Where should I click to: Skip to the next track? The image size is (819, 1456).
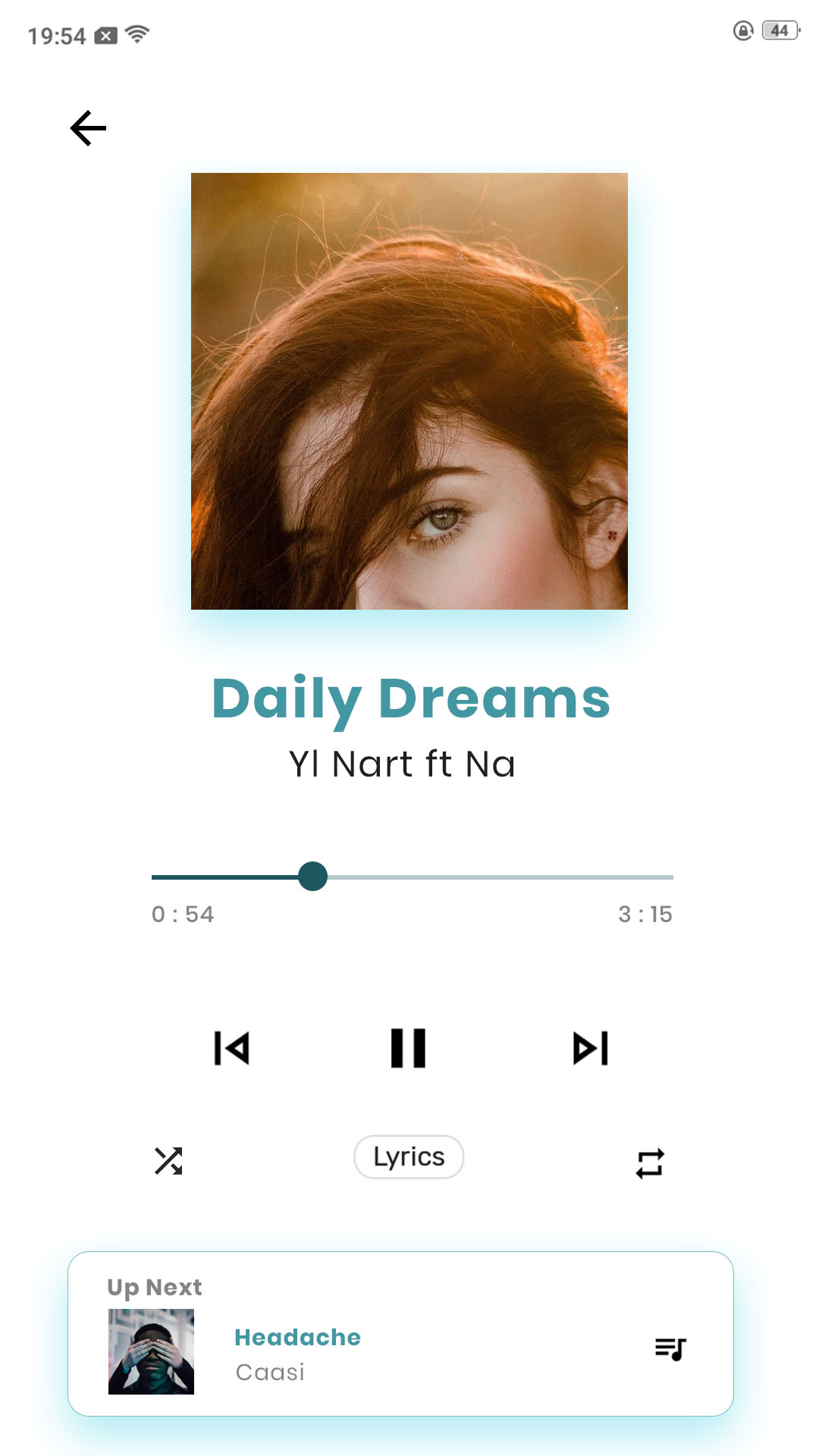(x=591, y=1048)
